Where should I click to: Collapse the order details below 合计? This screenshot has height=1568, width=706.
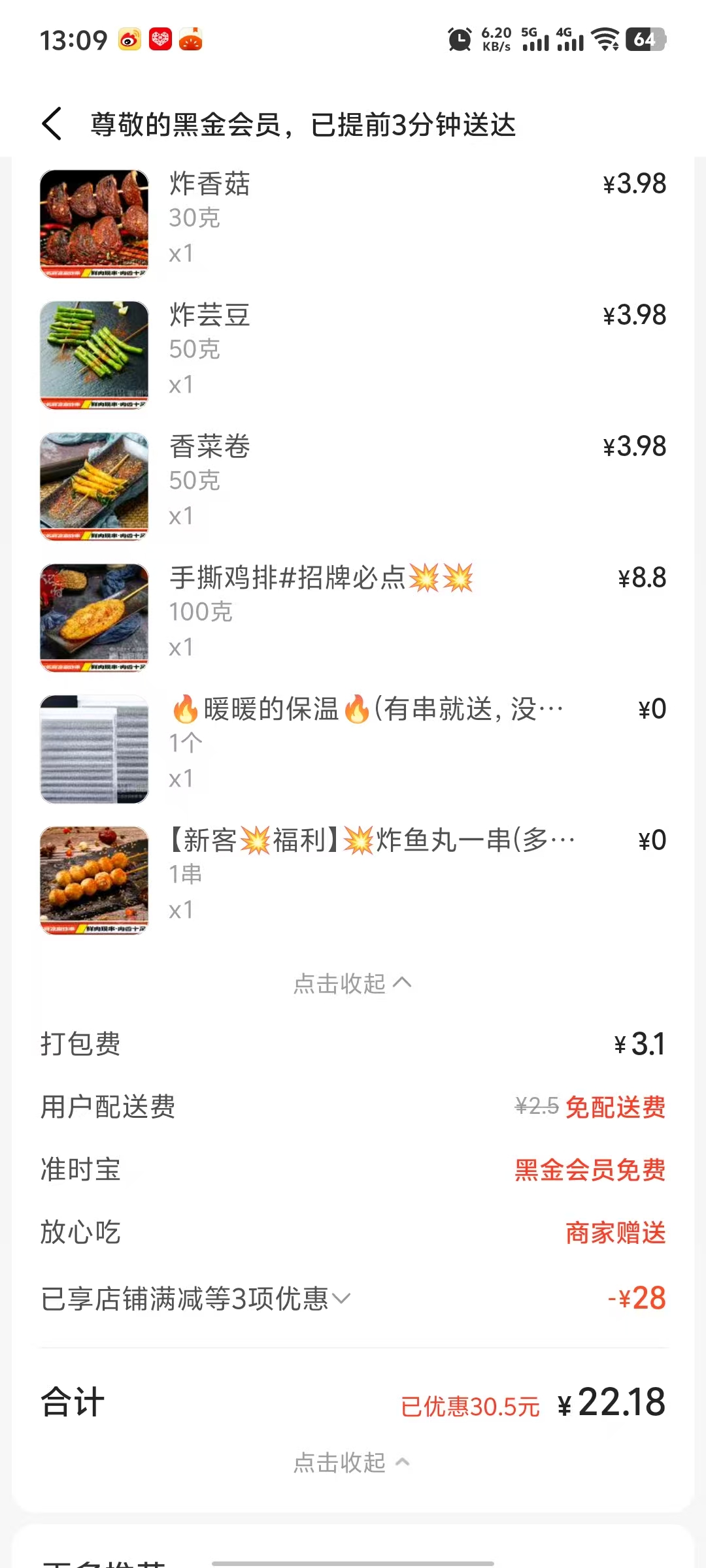(x=352, y=1462)
